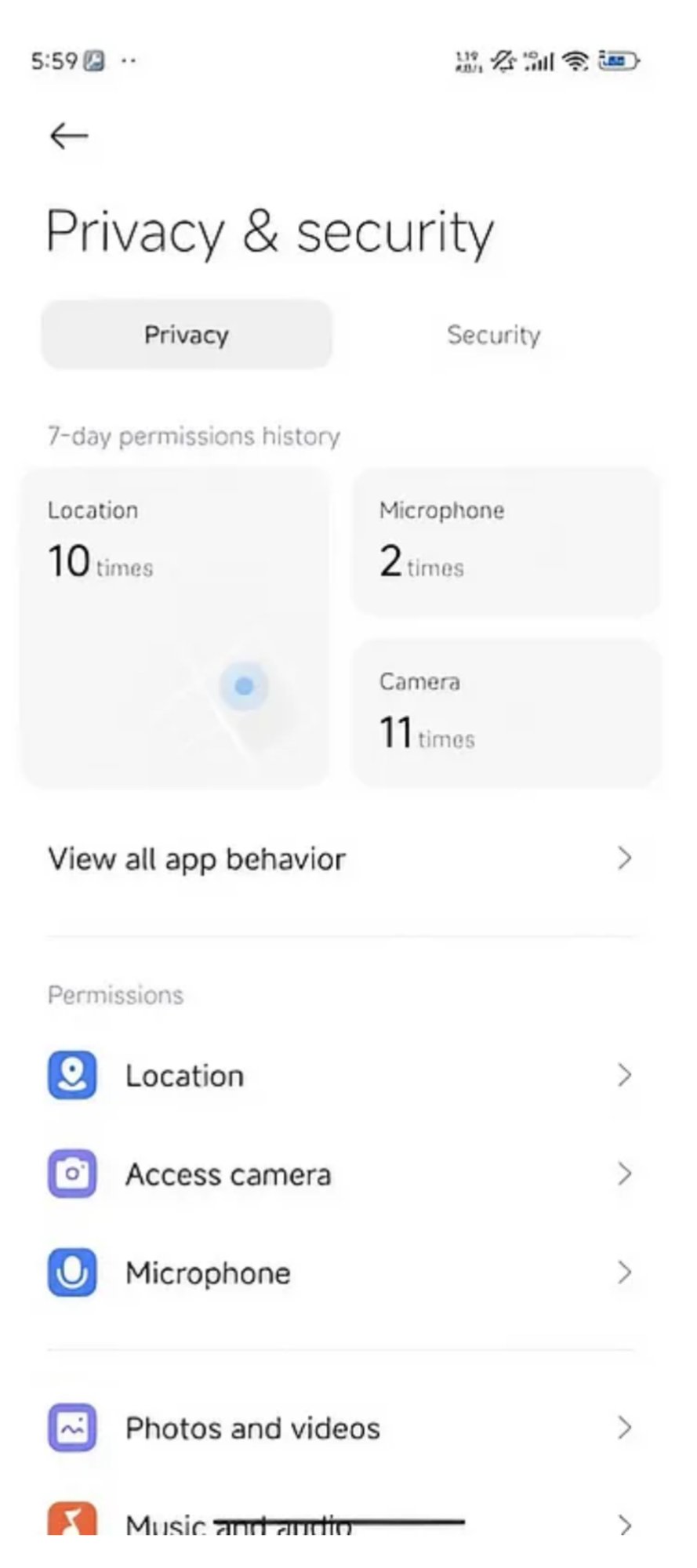Viewport: 697px width, 1568px height.
Task: Open the Microphone 2 times history card
Action: [x=506, y=542]
